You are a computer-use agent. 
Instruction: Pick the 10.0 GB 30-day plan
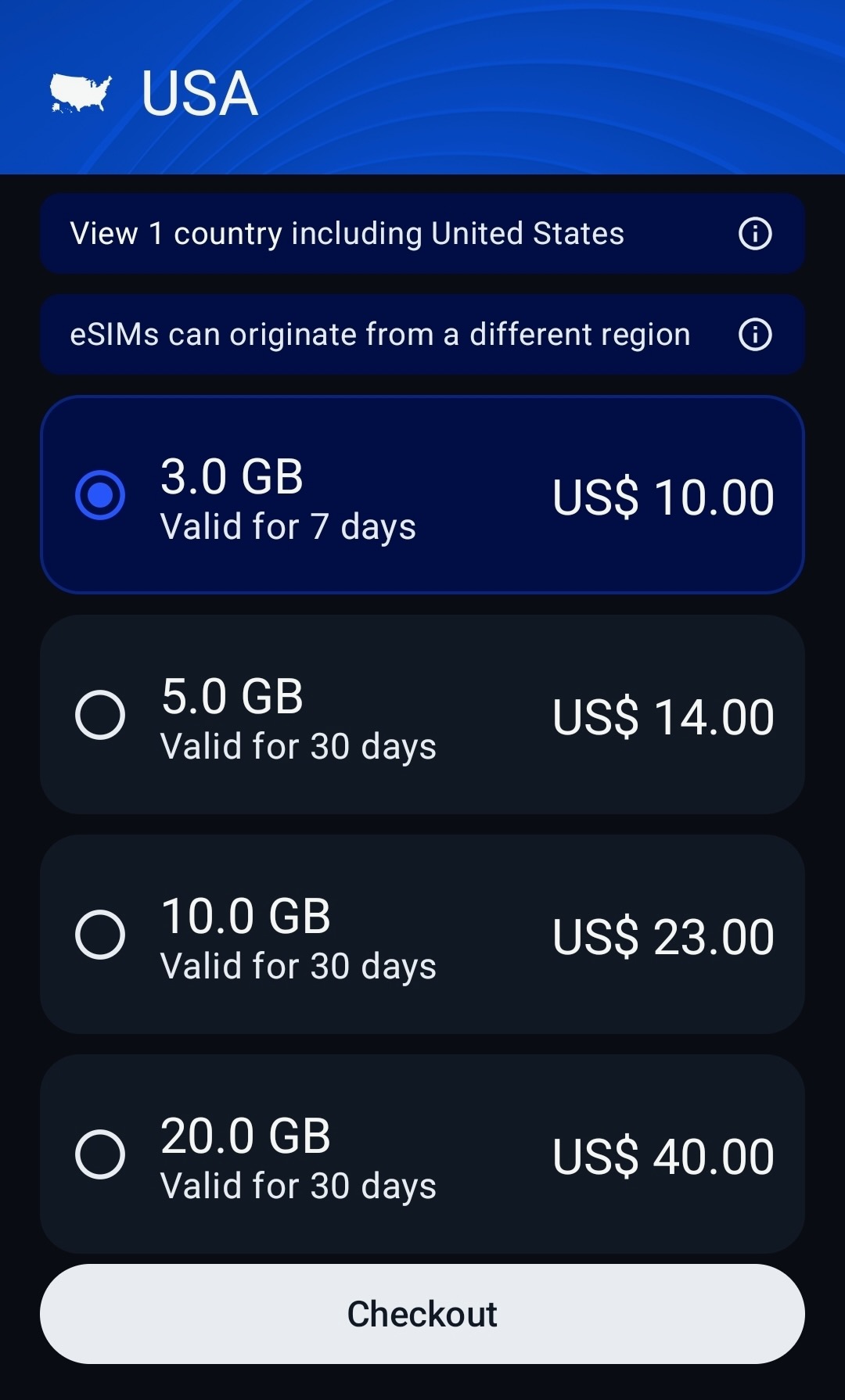pos(100,935)
